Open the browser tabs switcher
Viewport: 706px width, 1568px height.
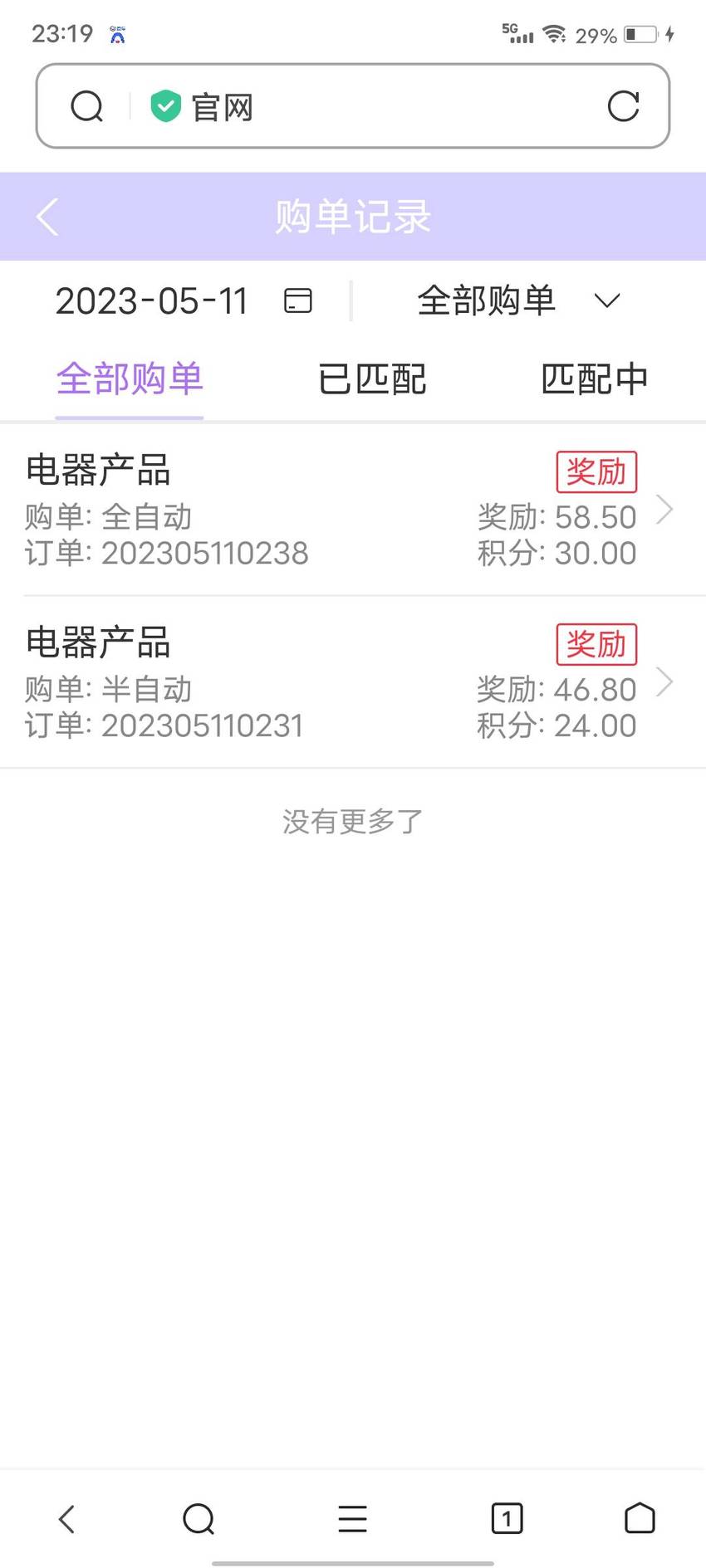pyautogui.click(x=507, y=1519)
